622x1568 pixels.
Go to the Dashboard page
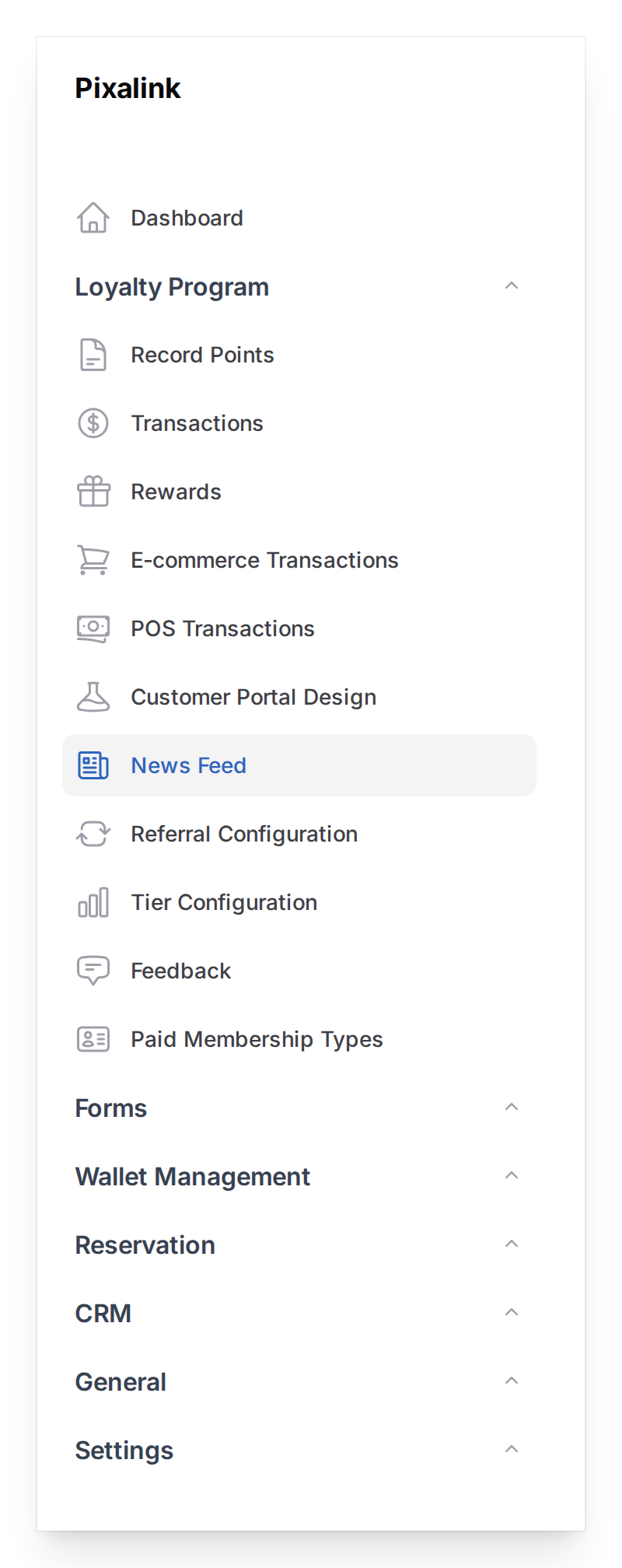pyautogui.click(x=187, y=219)
